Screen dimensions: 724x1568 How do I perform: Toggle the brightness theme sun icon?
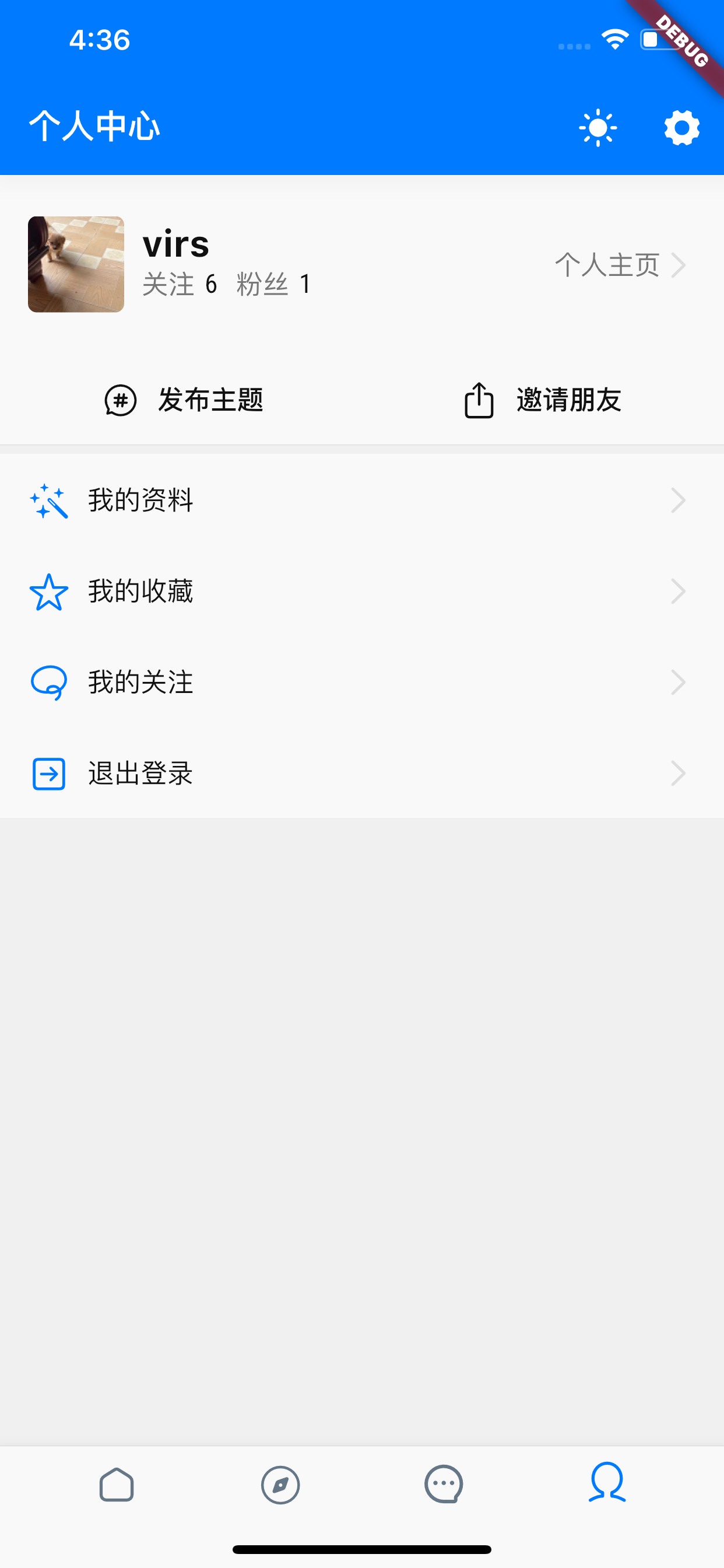pyautogui.click(x=598, y=128)
